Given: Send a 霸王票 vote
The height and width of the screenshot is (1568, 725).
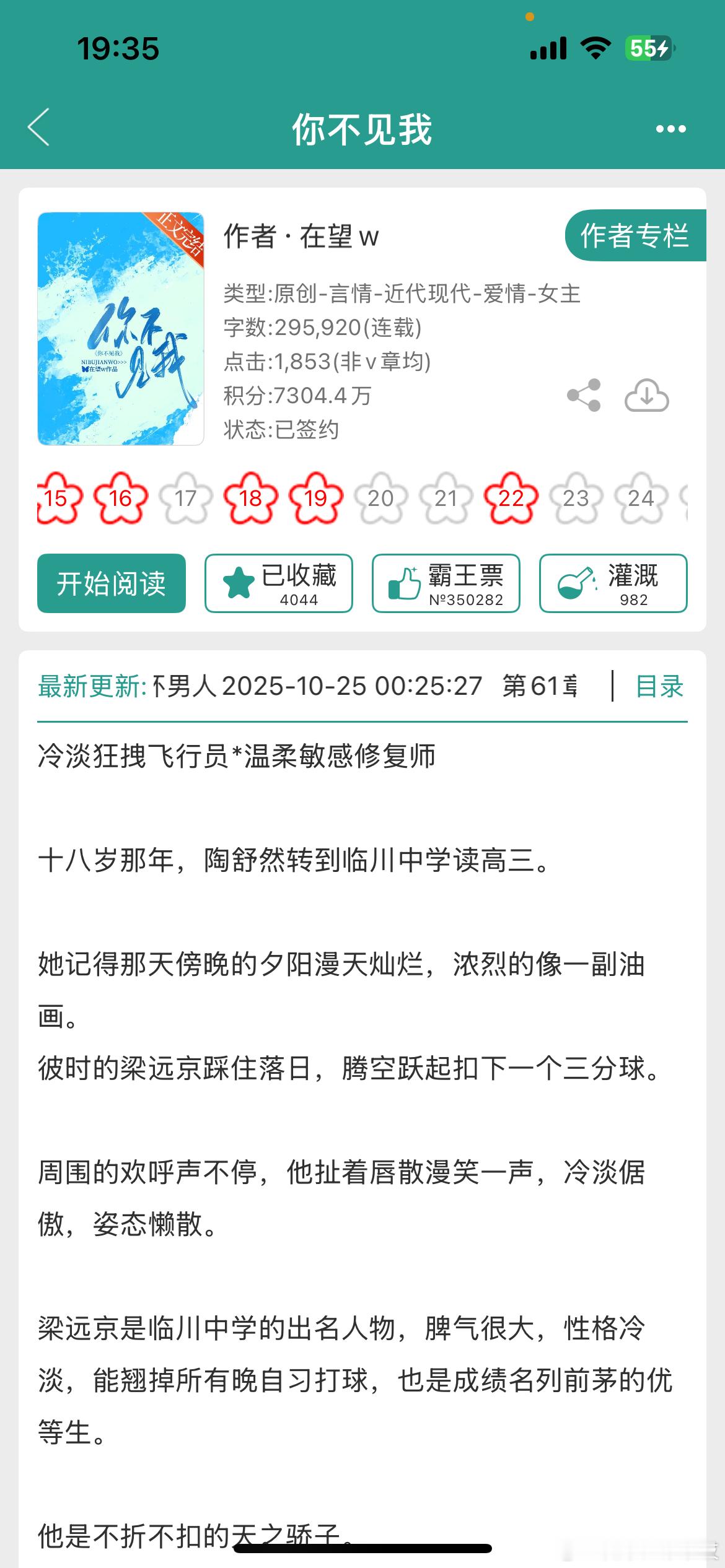Looking at the screenshot, I should 446,583.
